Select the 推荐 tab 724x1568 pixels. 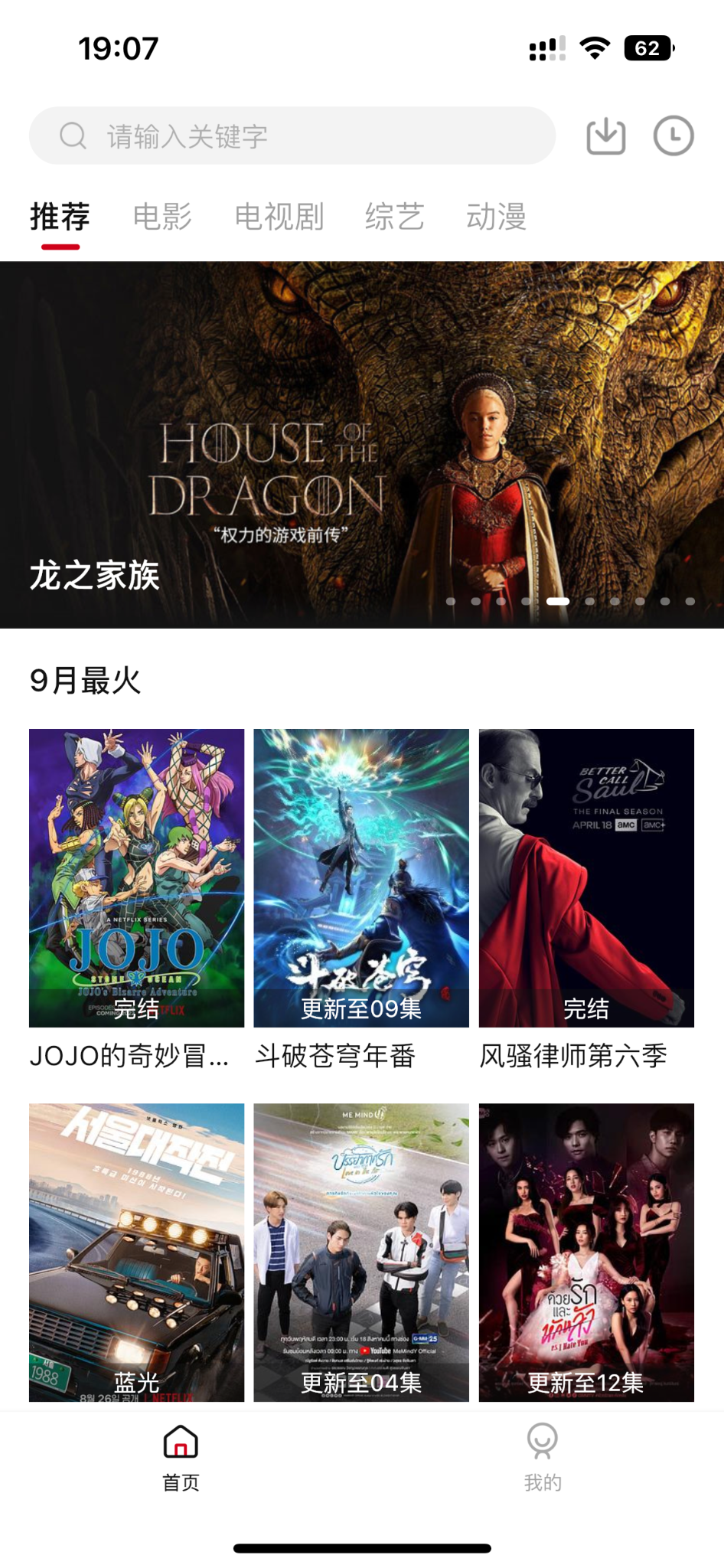(x=60, y=217)
